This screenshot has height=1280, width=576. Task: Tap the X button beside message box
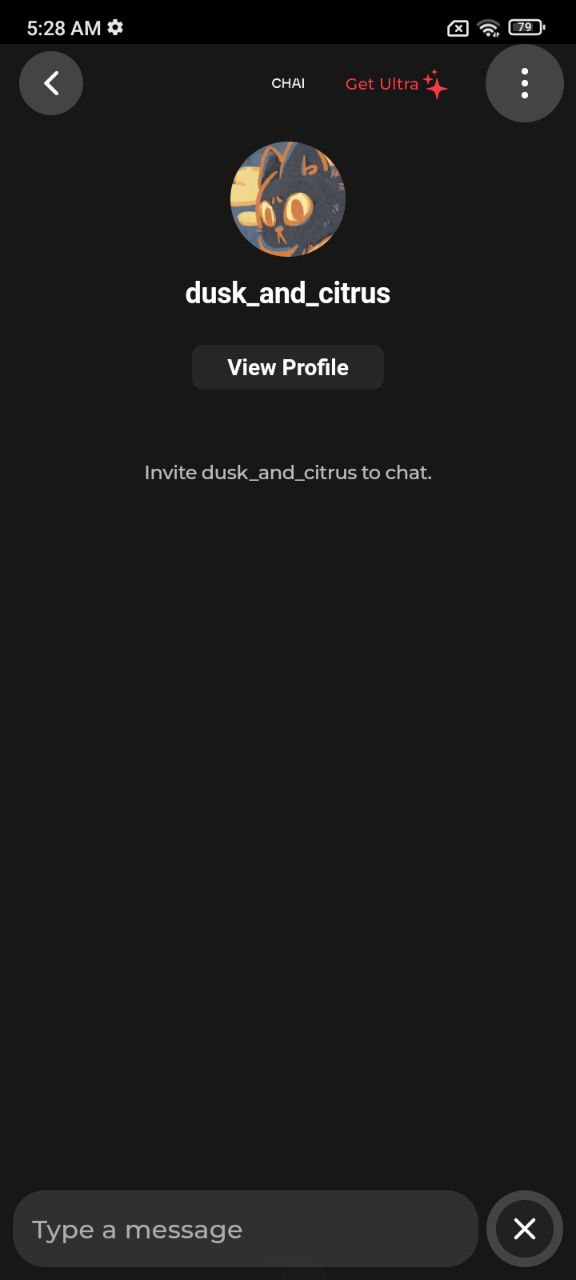pyautogui.click(x=525, y=1229)
